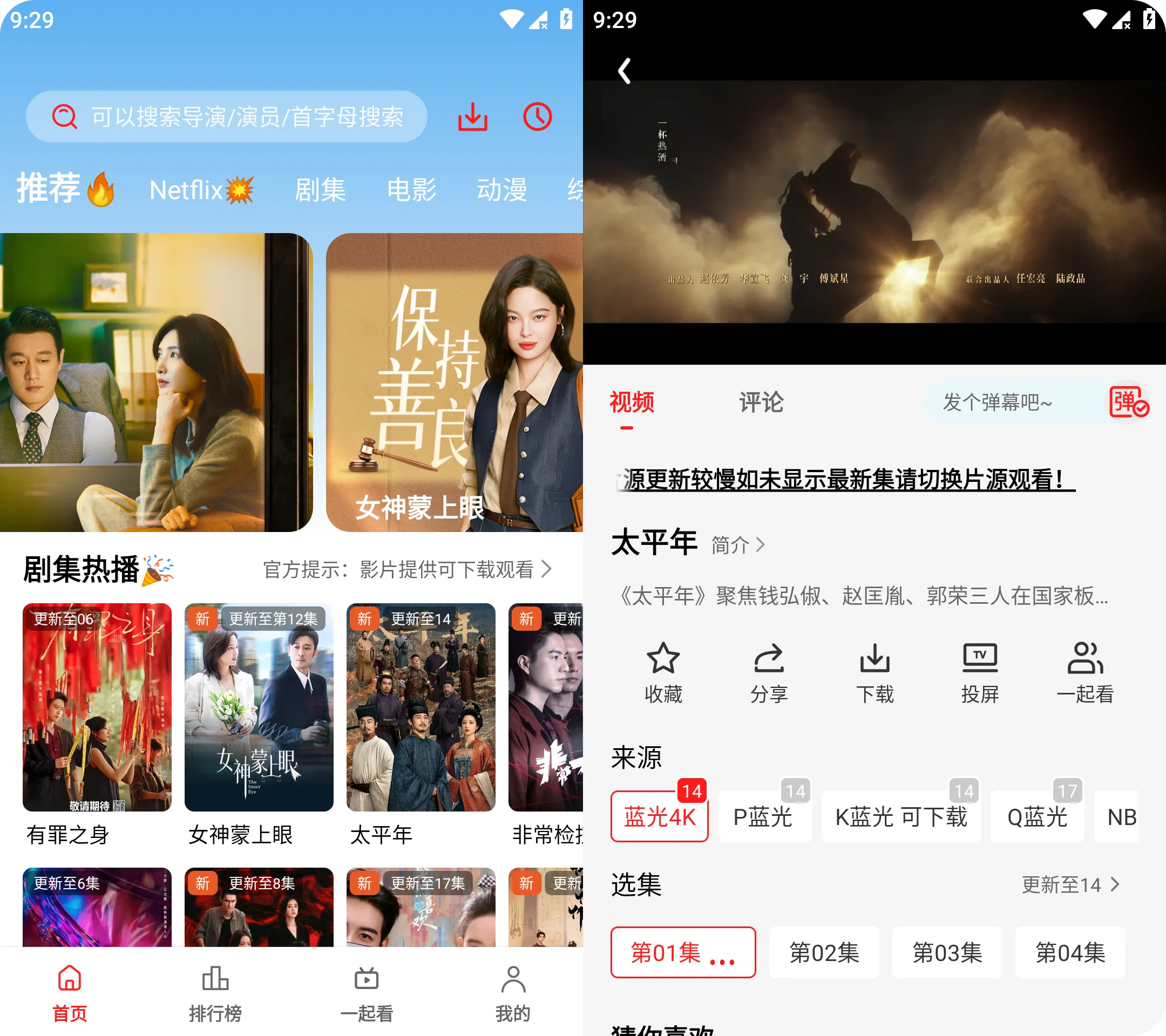Switch to the Netflix category tab

pos(200,190)
